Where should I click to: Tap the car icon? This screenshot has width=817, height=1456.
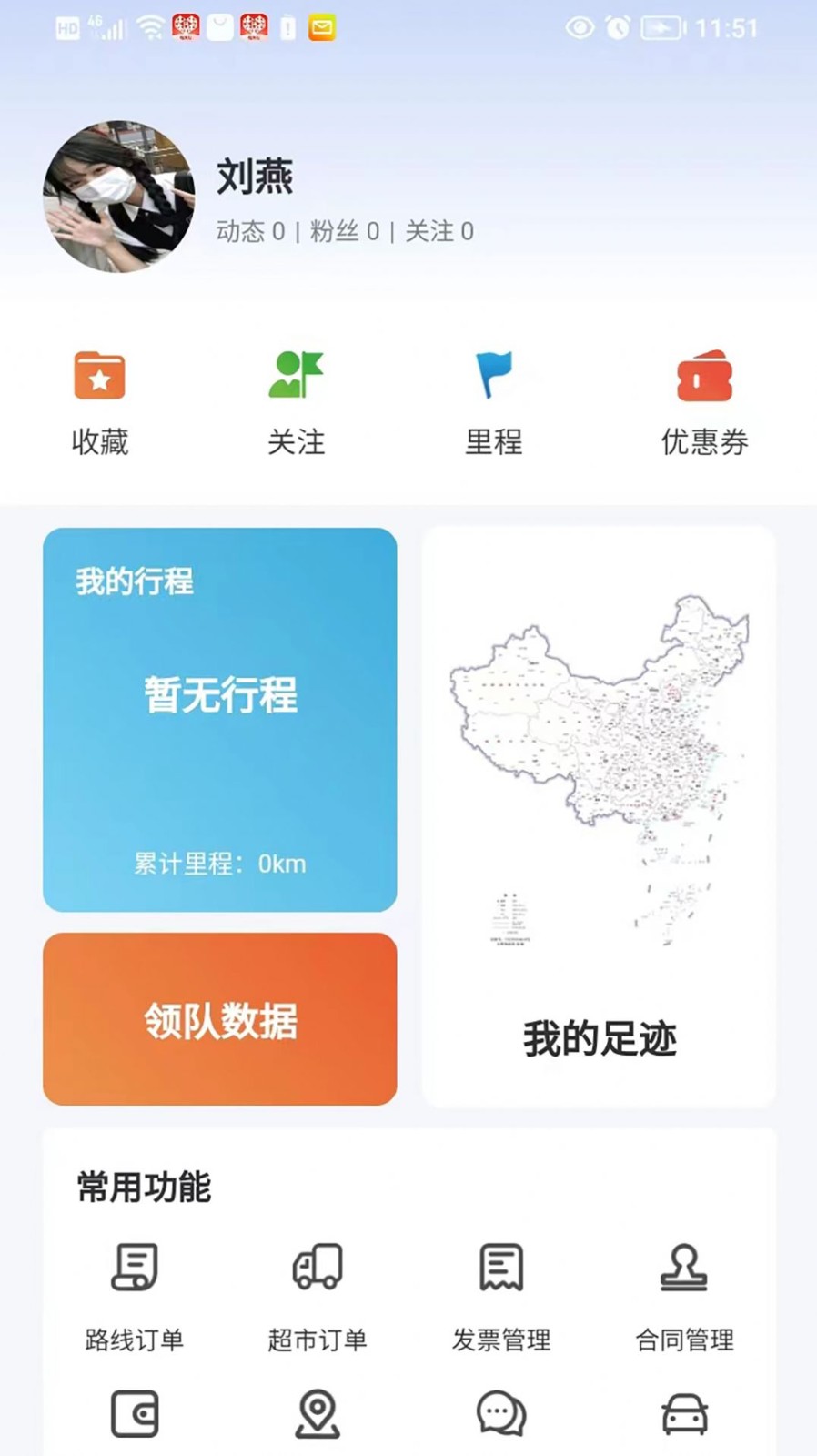point(684,1415)
